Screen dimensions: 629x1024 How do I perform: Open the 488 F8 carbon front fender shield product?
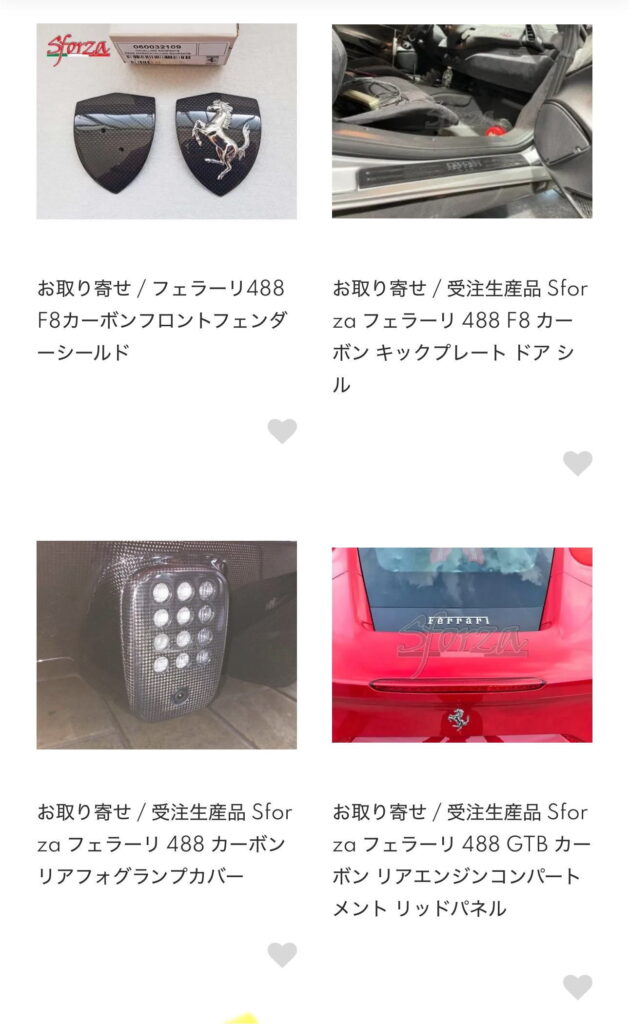(x=166, y=121)
